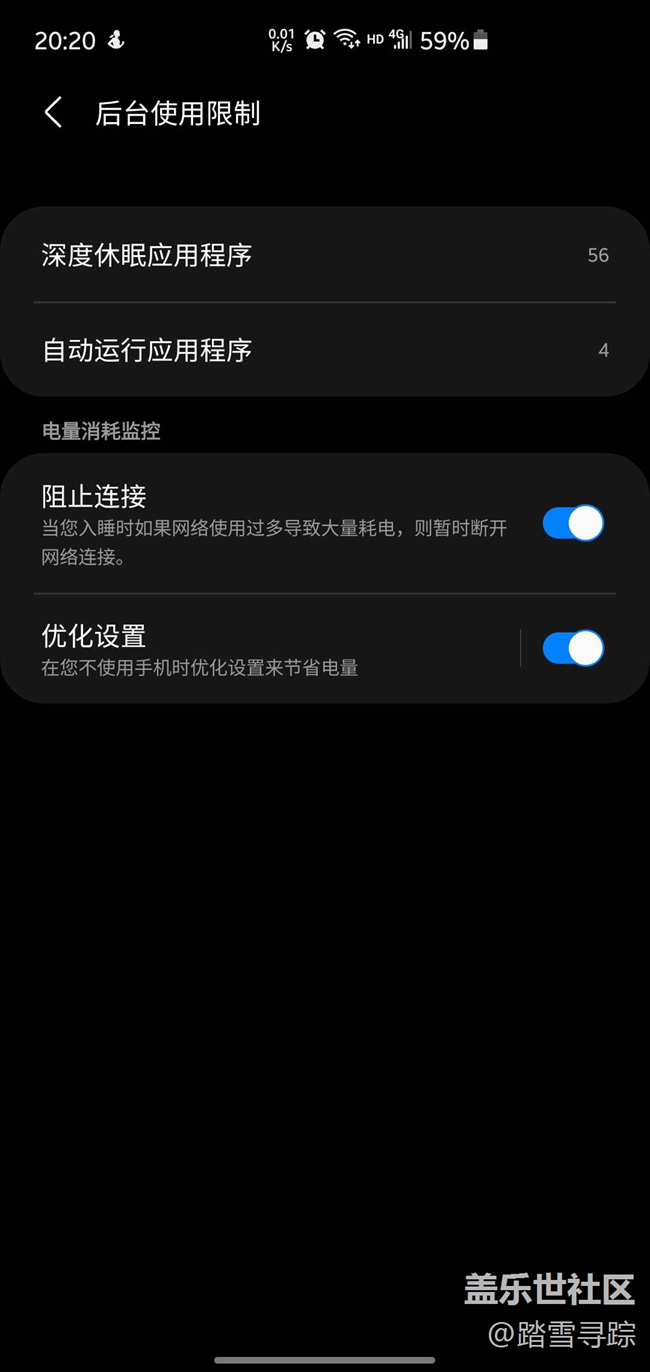Turn off the 阻止连接 switch

[x=573, y=523]
